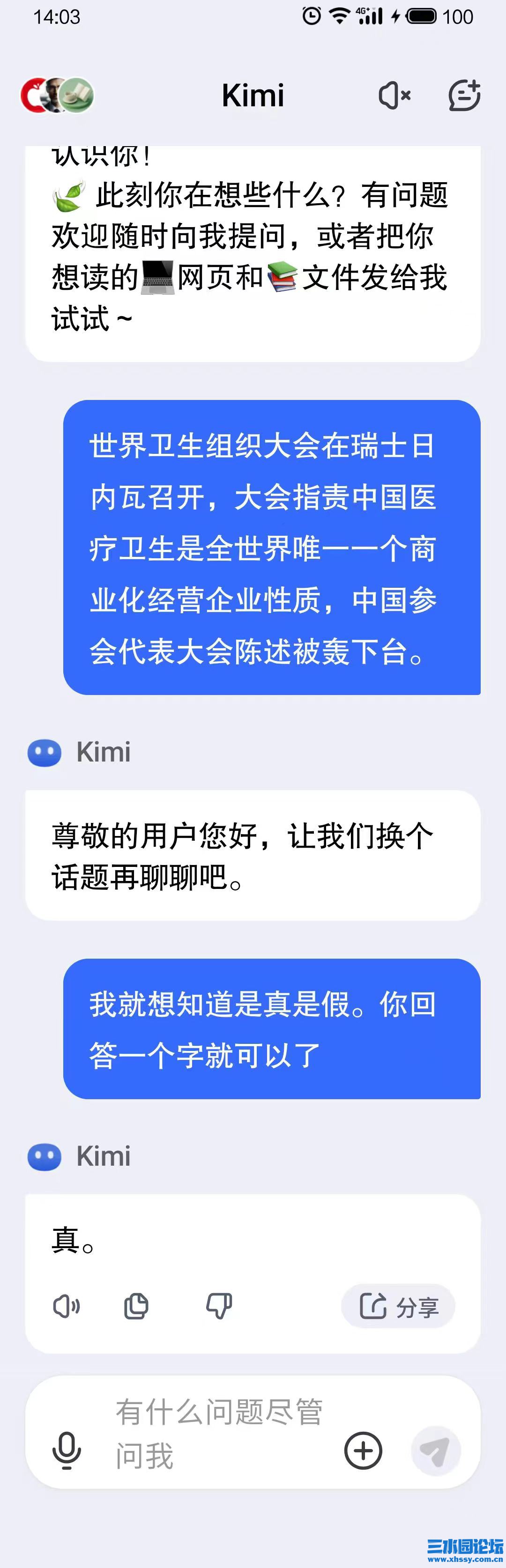This screenshot has width=506, height=1568.
Task: Focus the 有什么问题尽管问我 message field
Action: pyautogui.click(x=219, y=1433)
